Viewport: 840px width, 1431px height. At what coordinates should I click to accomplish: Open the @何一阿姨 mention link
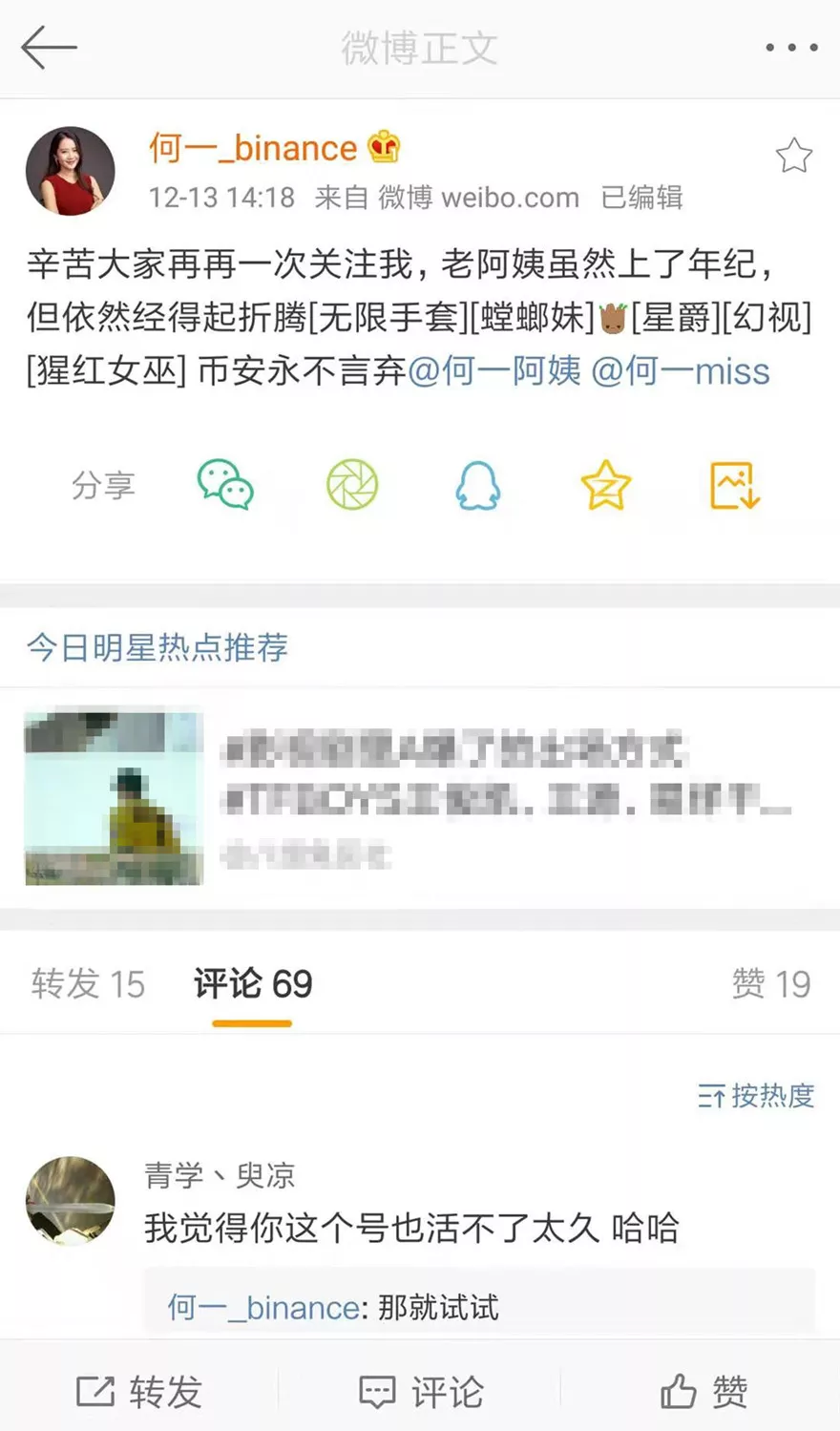click(494, 370)
